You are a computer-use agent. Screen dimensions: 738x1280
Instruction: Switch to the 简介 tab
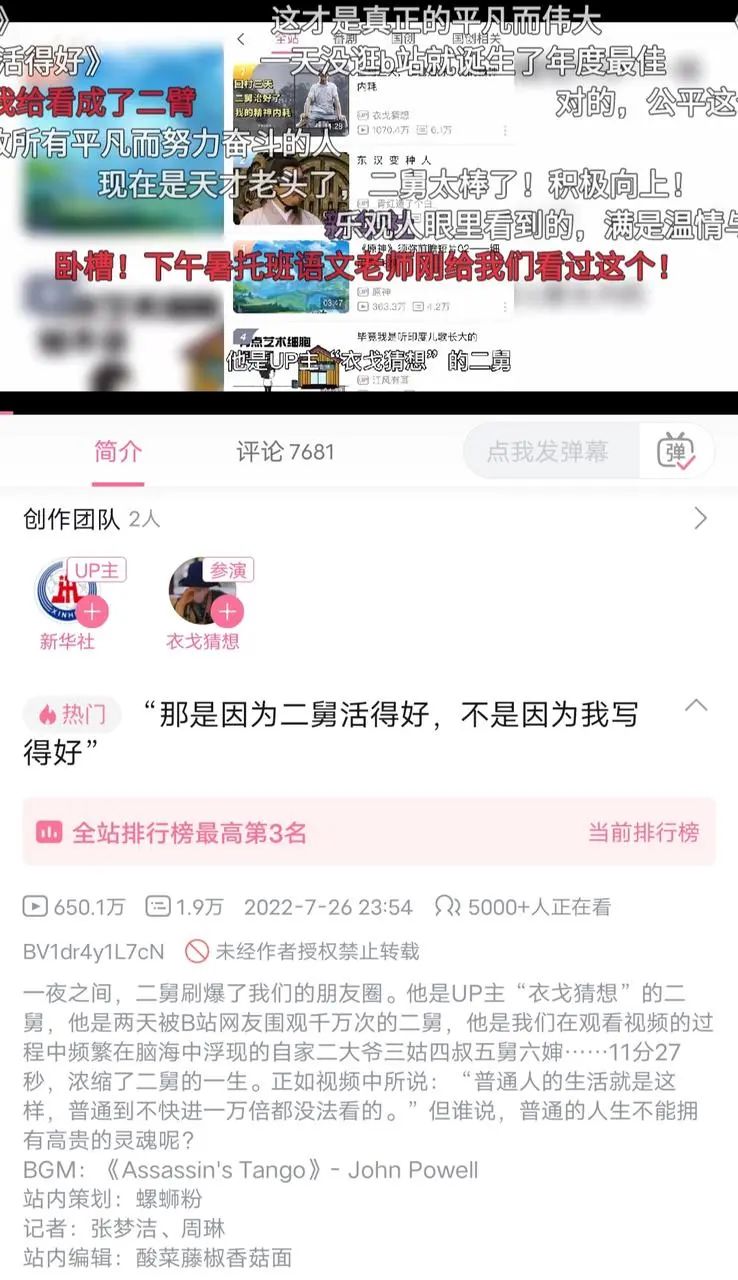118,451
